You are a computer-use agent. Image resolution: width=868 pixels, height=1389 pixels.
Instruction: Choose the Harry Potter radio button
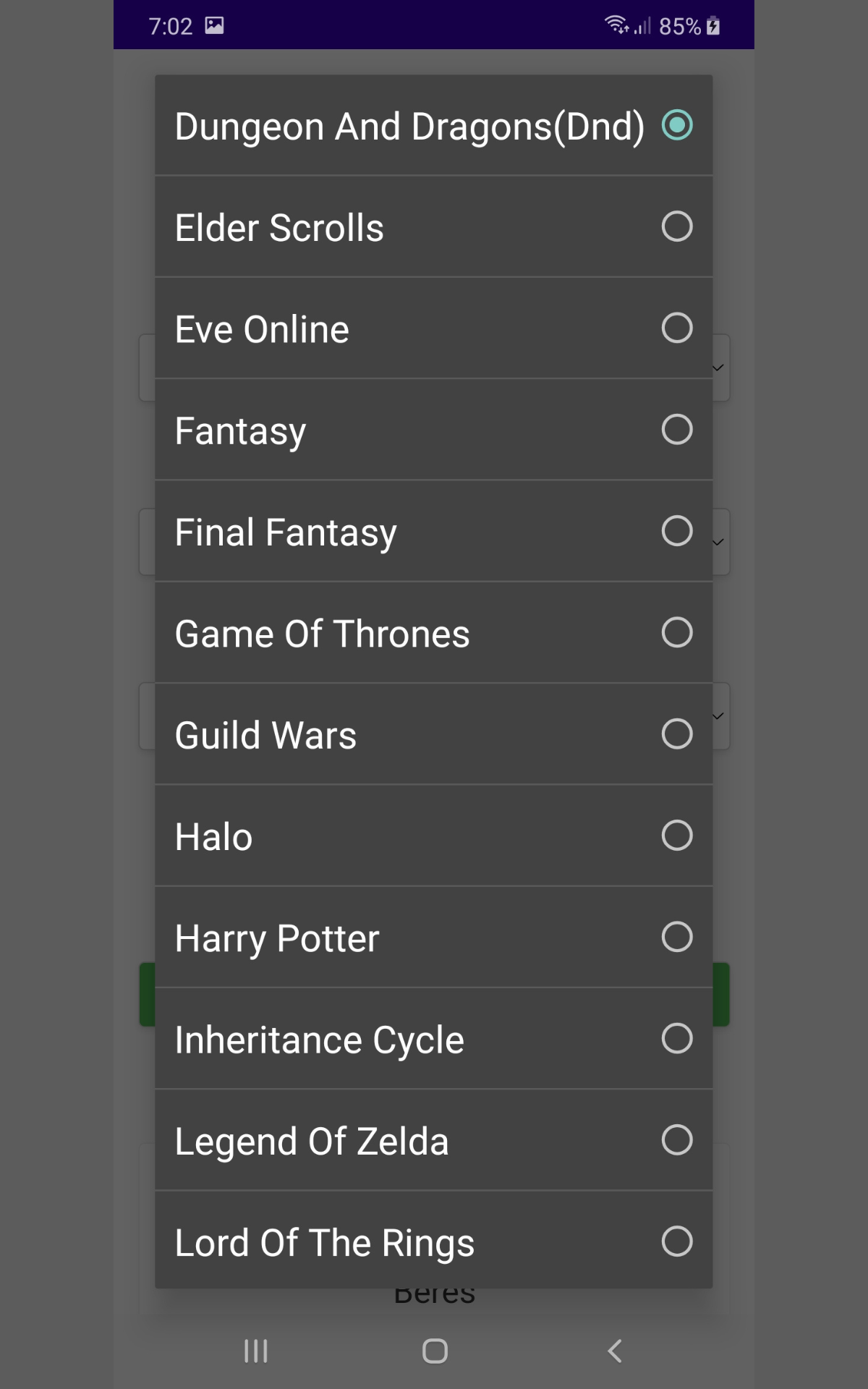(x=676, y=938)
